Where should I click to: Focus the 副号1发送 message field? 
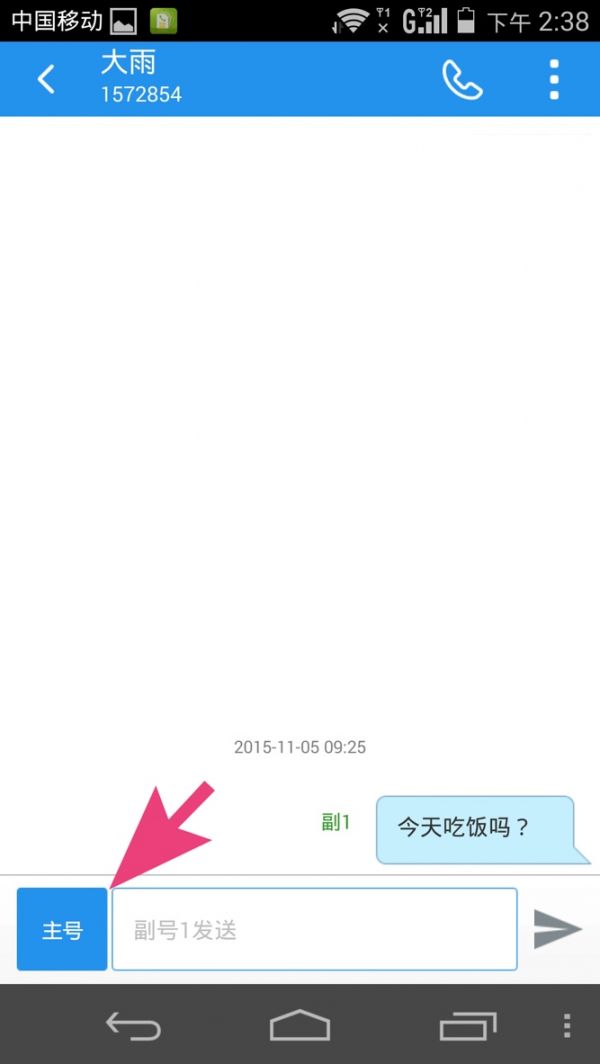coord(314,929)
